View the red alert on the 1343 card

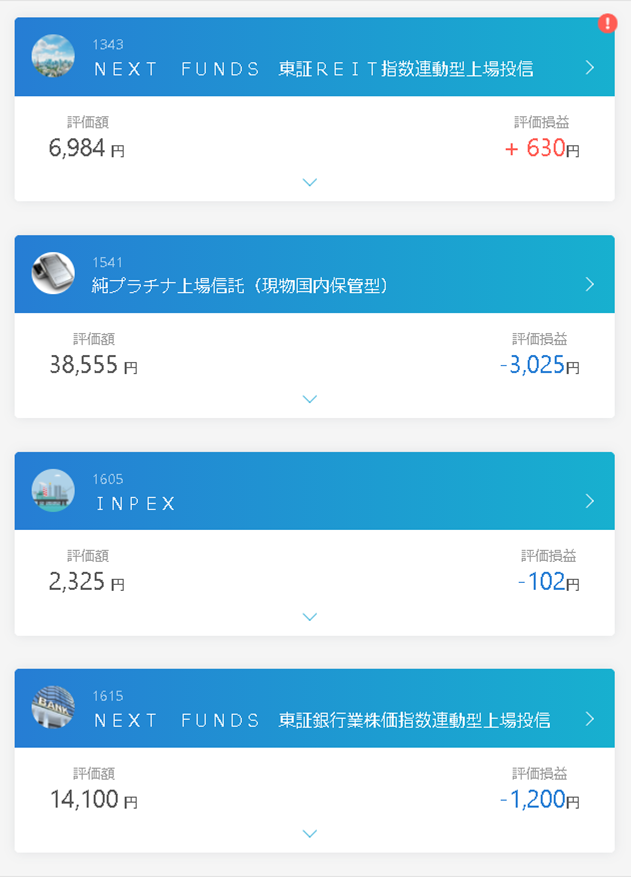point(607,23)
